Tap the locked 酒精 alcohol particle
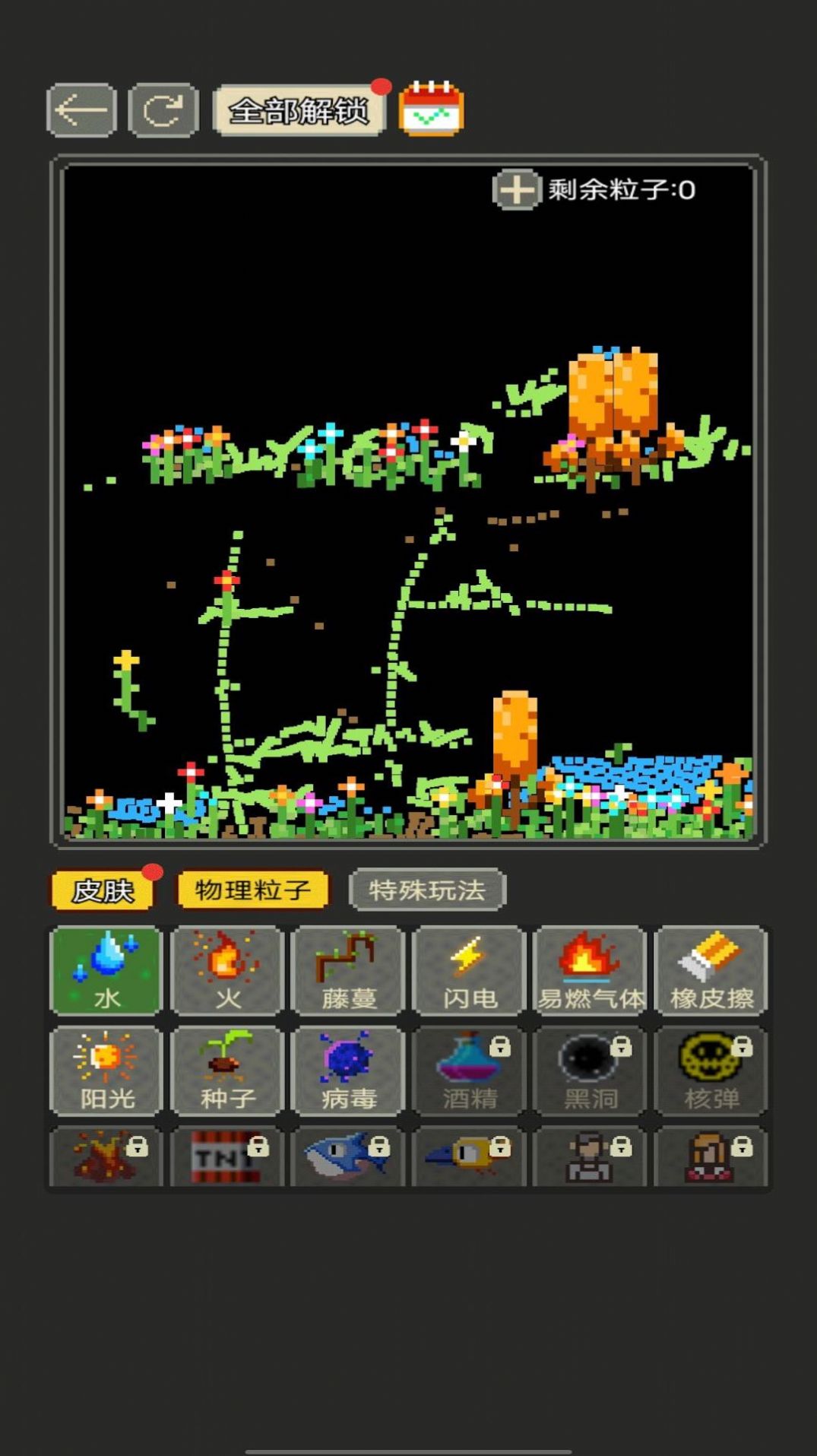The image size is (817, 1456). click(469, 1071)
